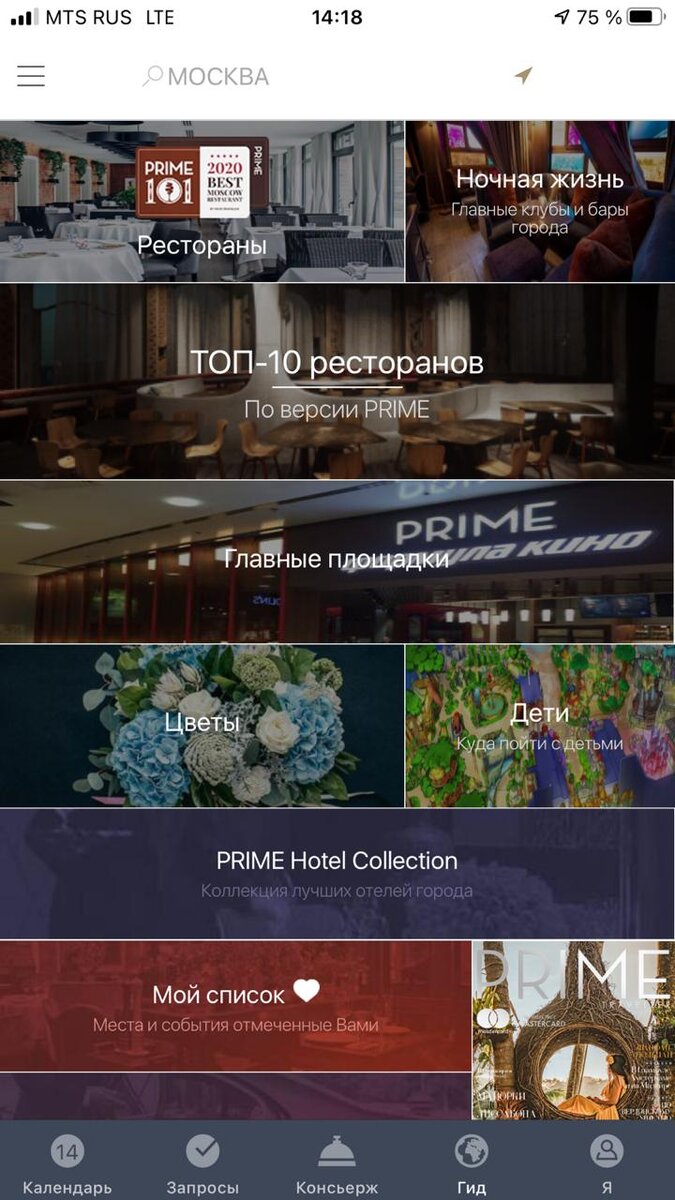The height and width of the screenshot is (1200, 675).
Task: Tap the МОСКВА search field
Action: pos(217,77)
